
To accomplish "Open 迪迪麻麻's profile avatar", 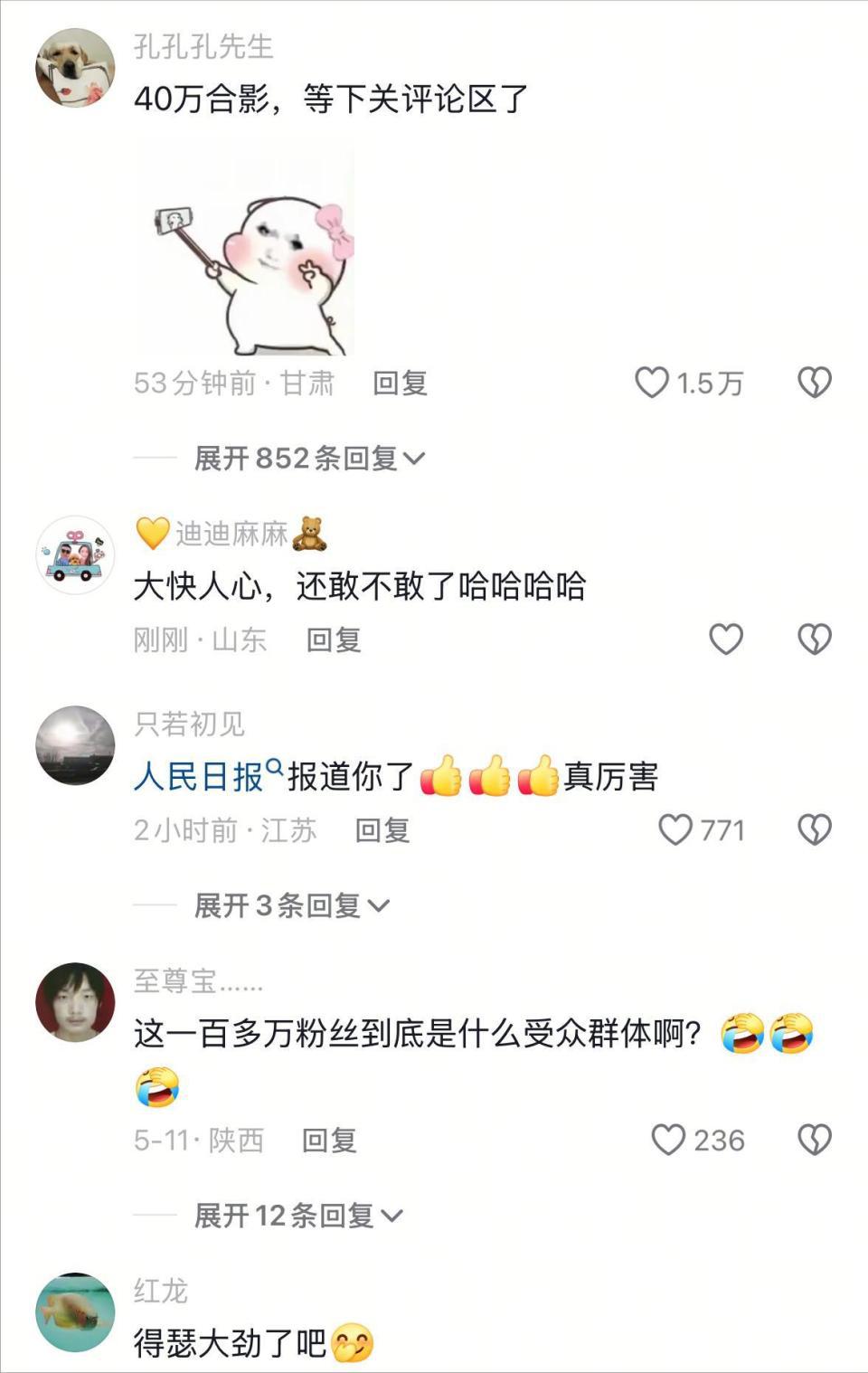I will pos(74,555).
